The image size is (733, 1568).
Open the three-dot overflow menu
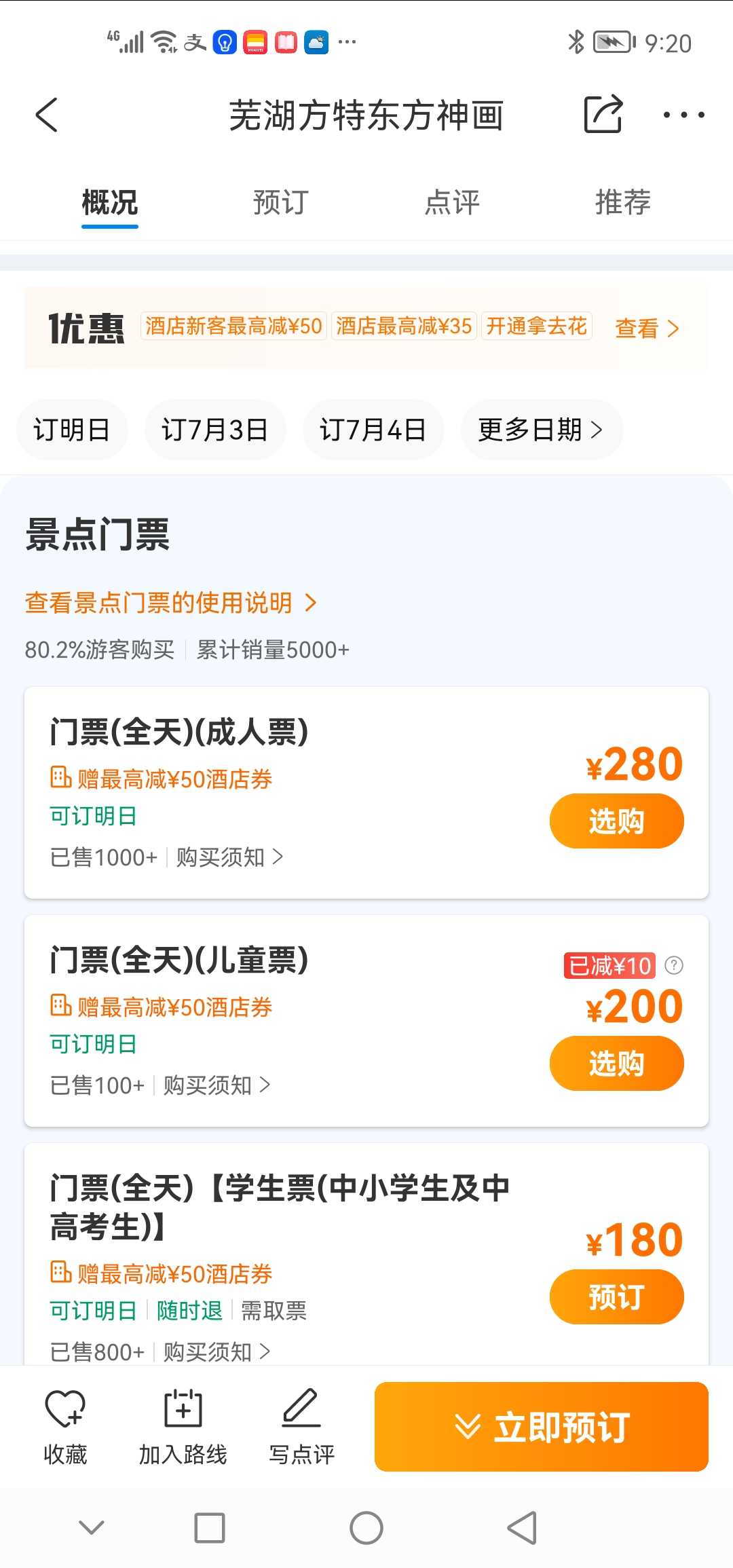coord(683,115)
